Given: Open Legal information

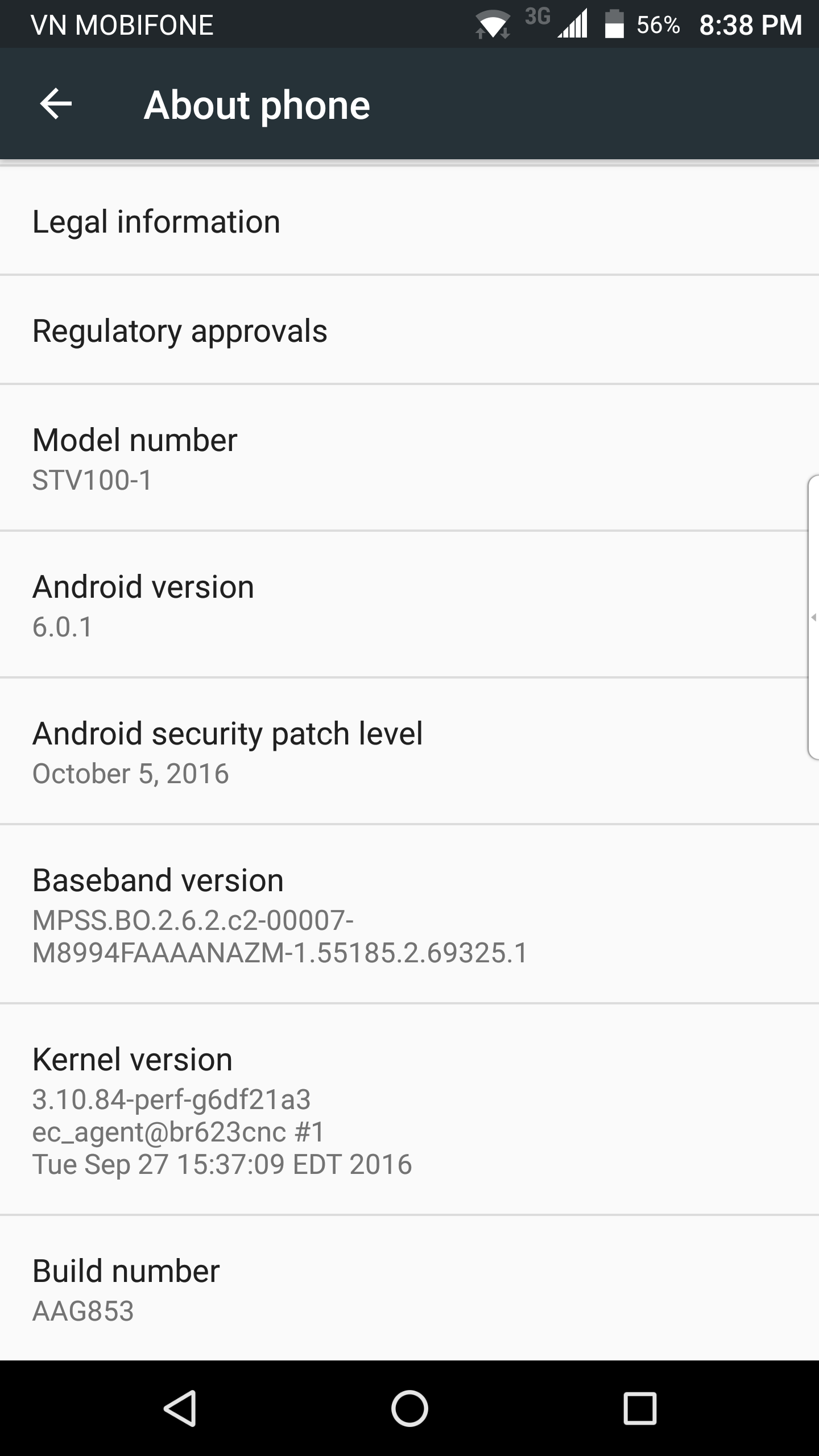Looking at the screenshot, I should tap(409, 221).
